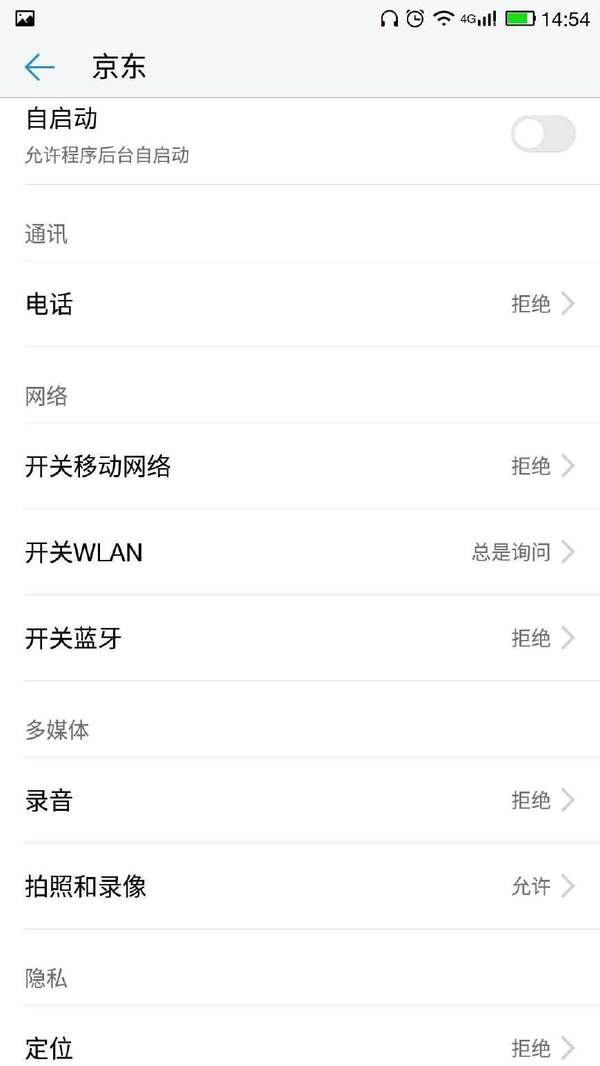Viewport: 600px width, 1066px height.
Task: Open the 电话 permission setting
Action: [x=300, y=304]
